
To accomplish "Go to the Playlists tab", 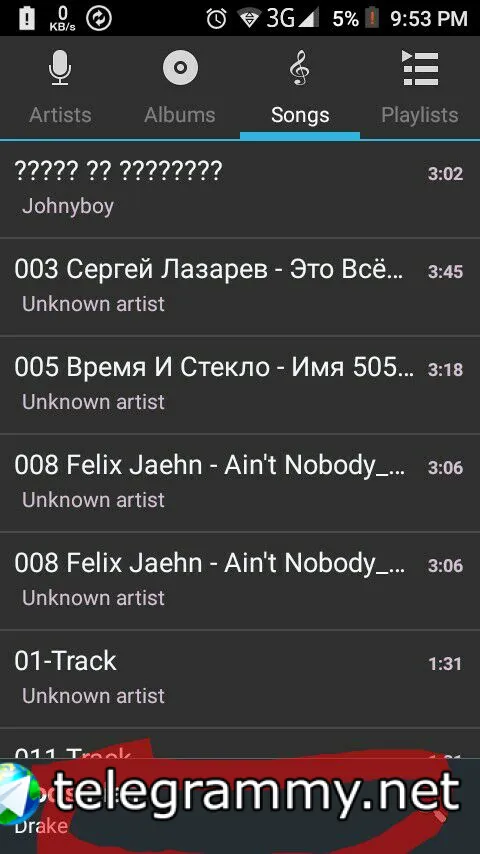I will click(x=420, y=87).
